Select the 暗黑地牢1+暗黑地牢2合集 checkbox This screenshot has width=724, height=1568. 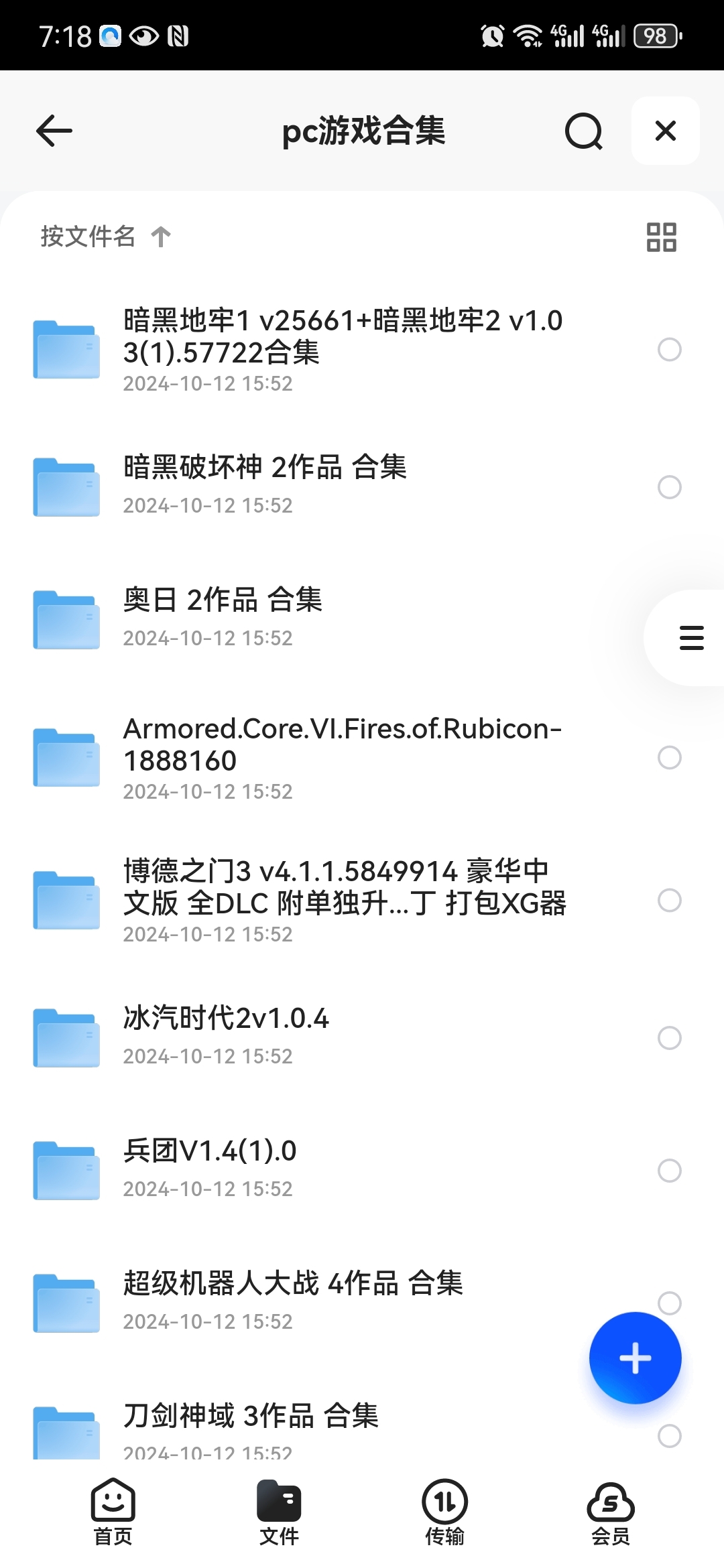pos(670,350)
